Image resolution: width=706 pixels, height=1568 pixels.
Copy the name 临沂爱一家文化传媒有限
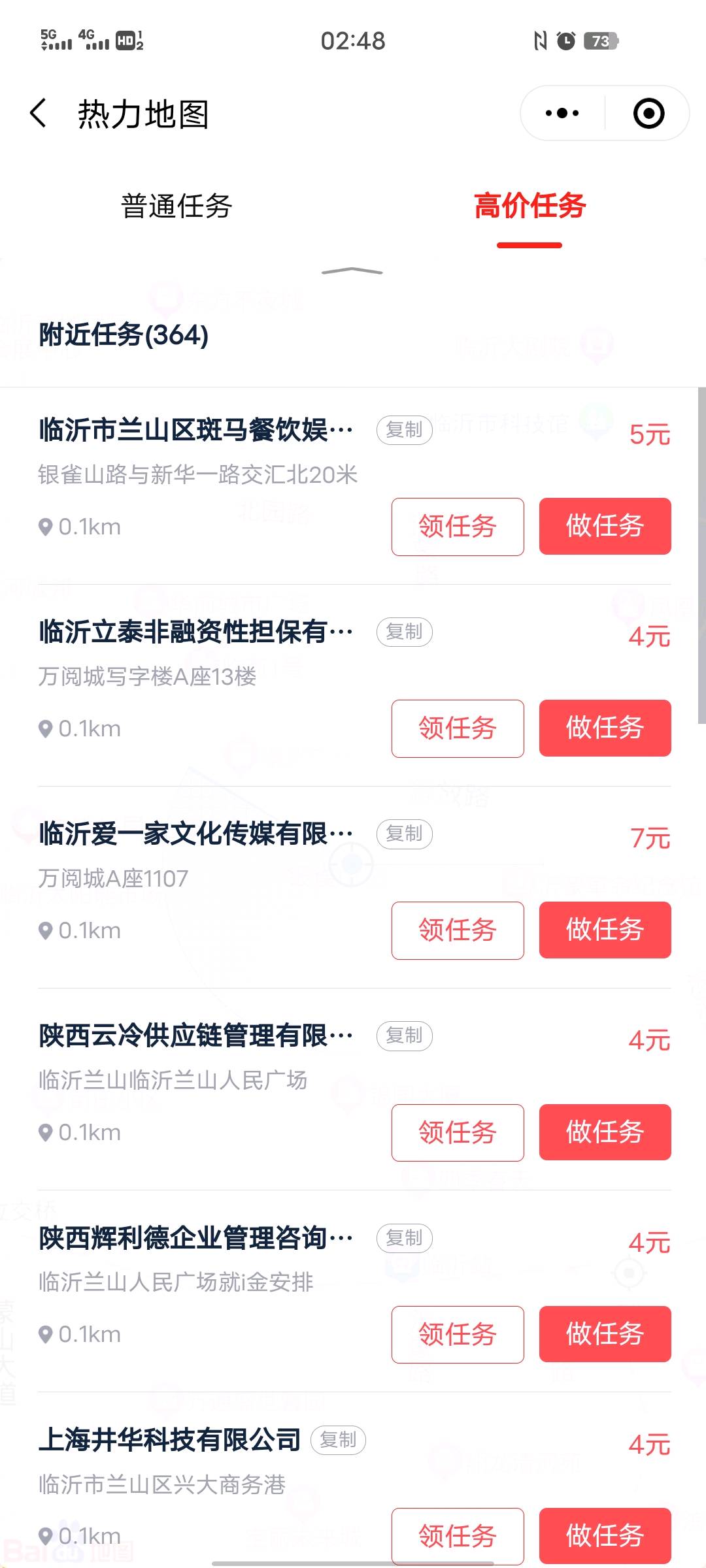click(404, 834)
